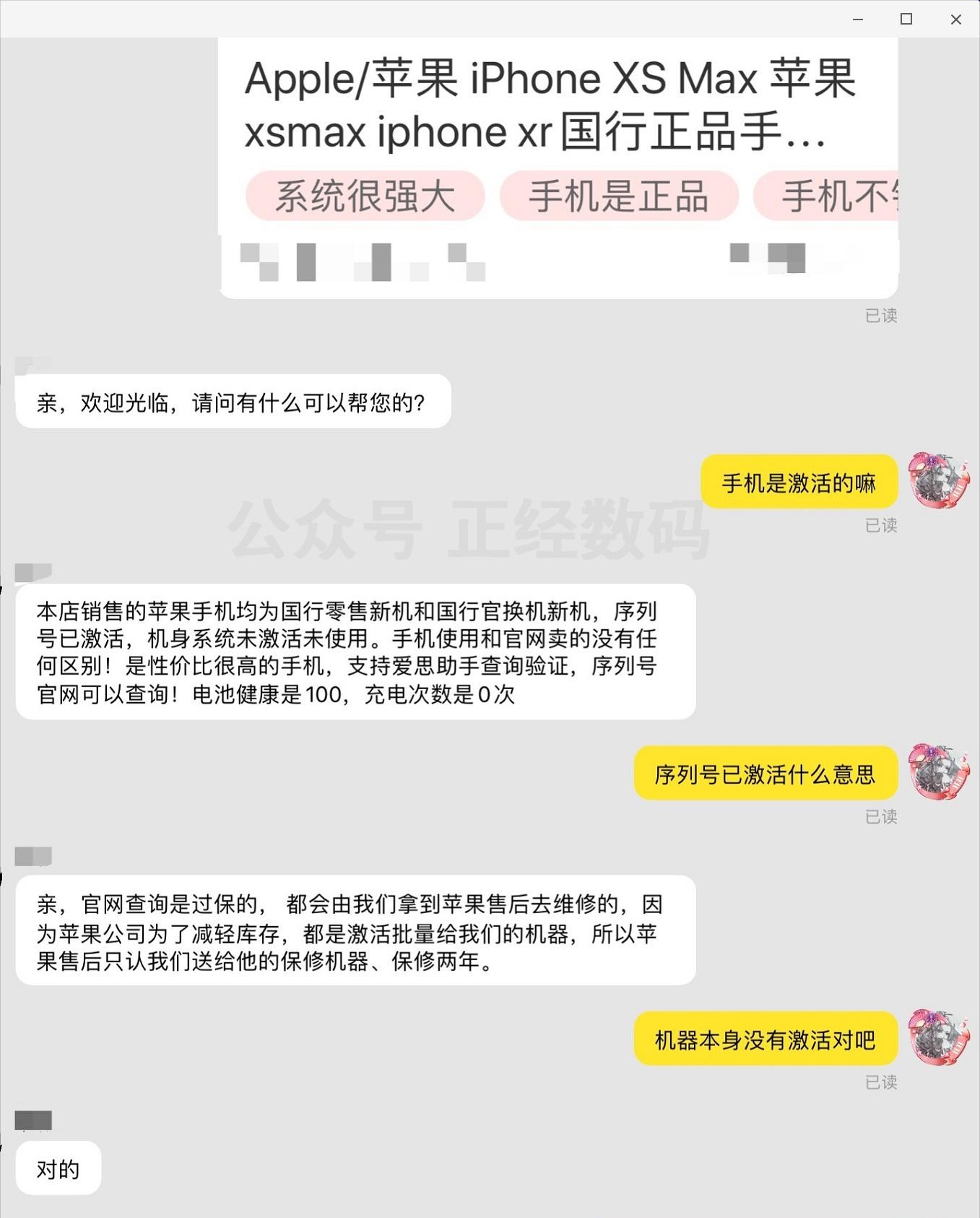Open the avatar beside 手机是激活的嘛
980x1218 pixels.
point(938,481)
